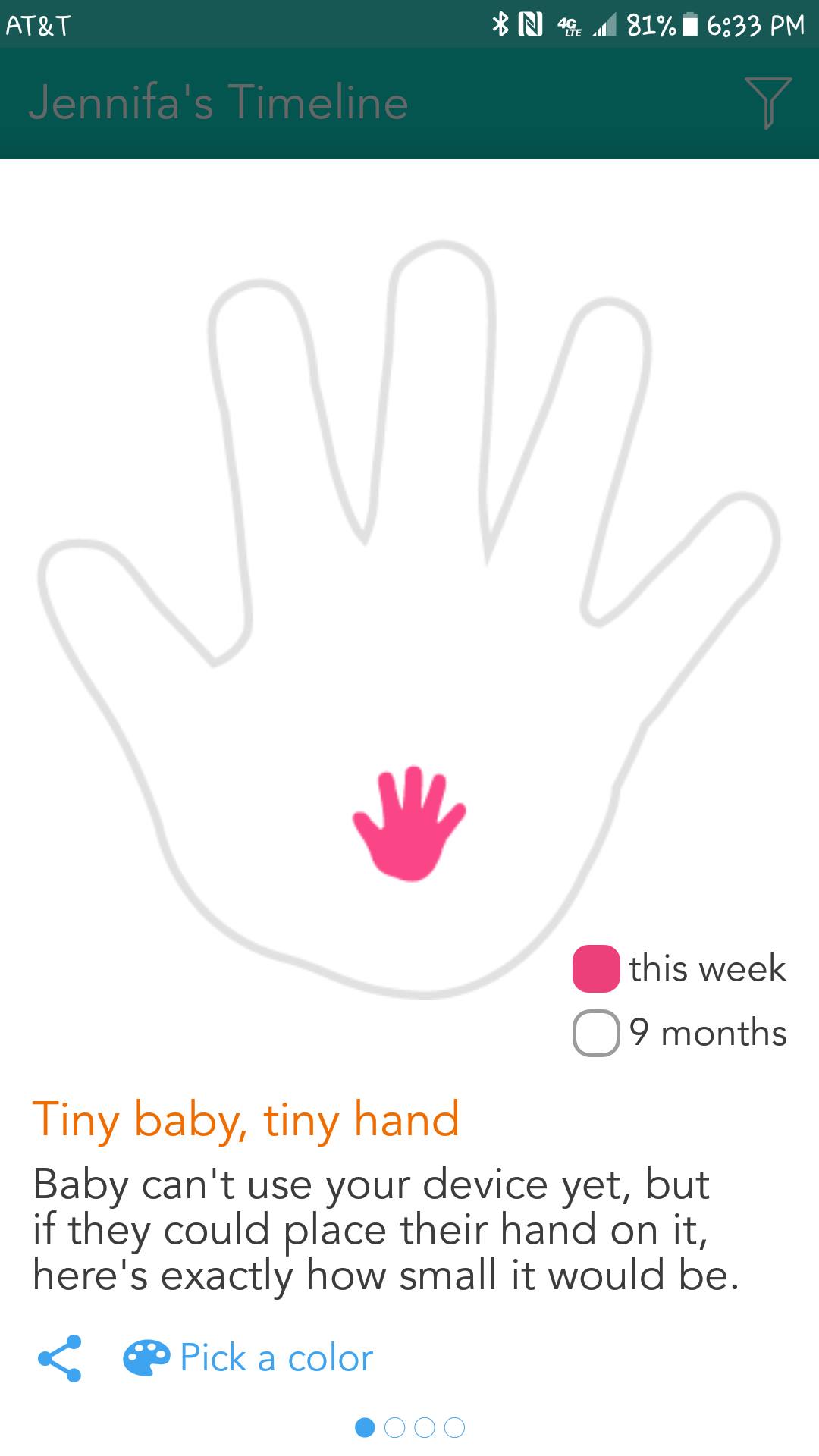Open the timeline filter icon
This screenshot has height=1456, width=819.
click(767, 103)
